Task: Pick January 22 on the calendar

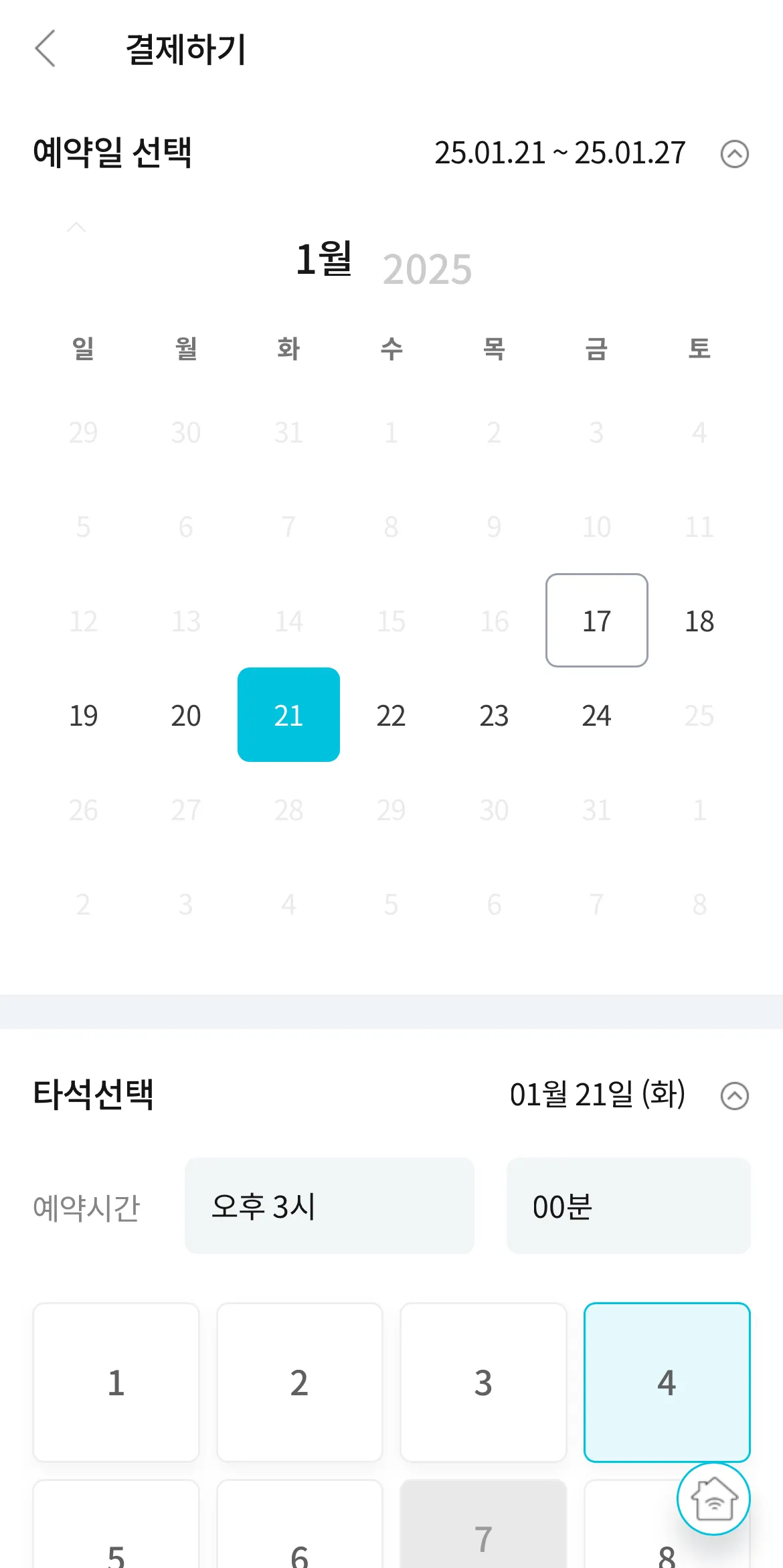Action: pyautogui.click(x=391, y=715)
